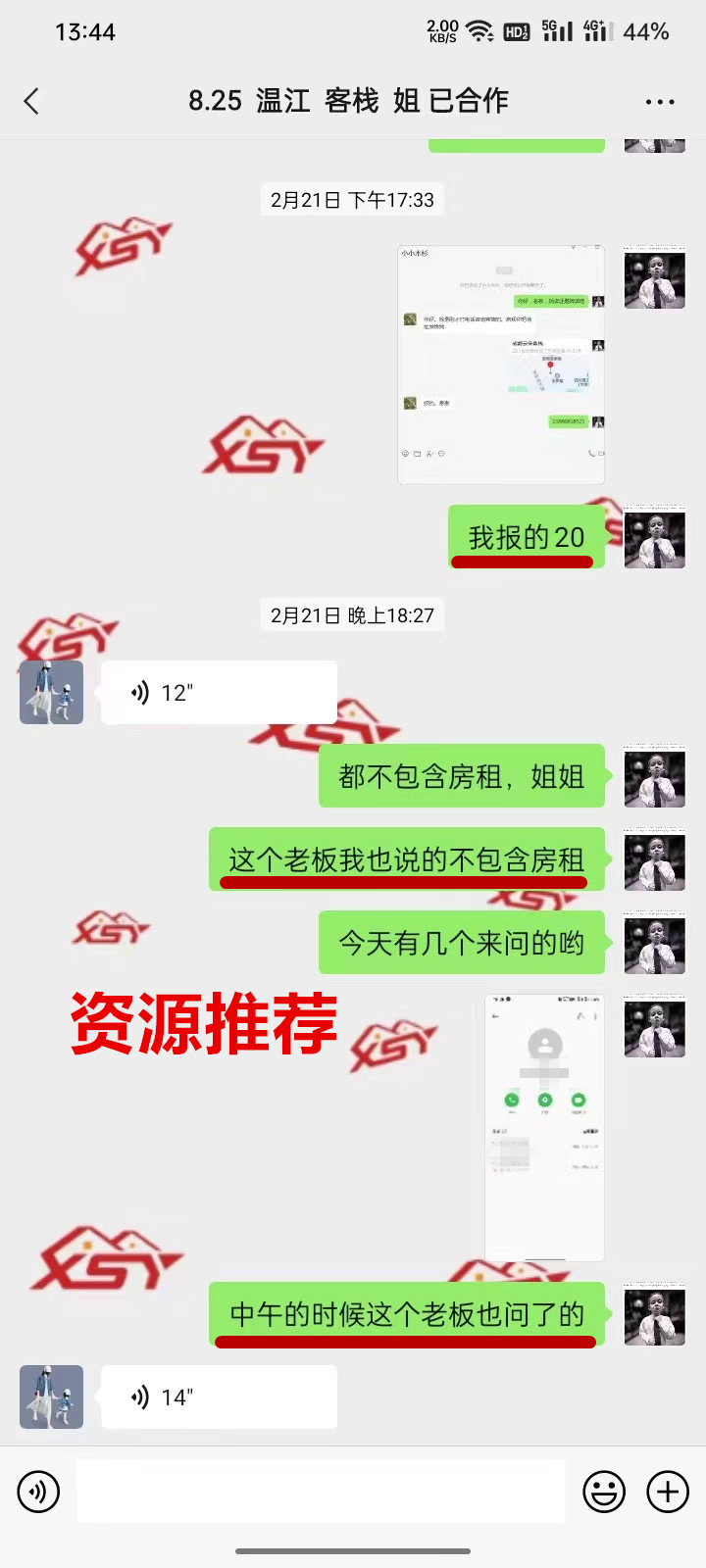Play the 12-second voice message
The width and height of the screenshot is (706, 1568).
[x=219, y=693]
